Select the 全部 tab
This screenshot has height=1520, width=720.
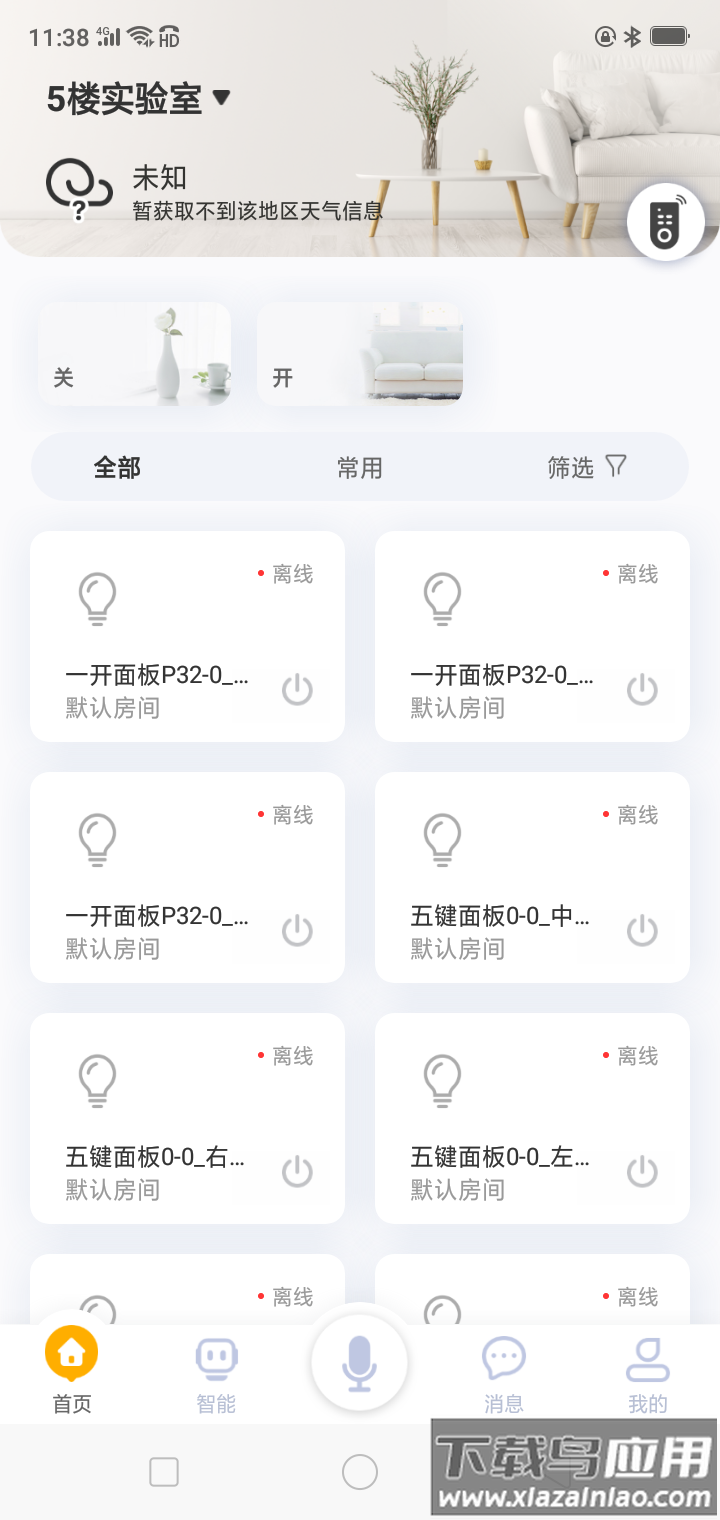click(x=117, y=466)
